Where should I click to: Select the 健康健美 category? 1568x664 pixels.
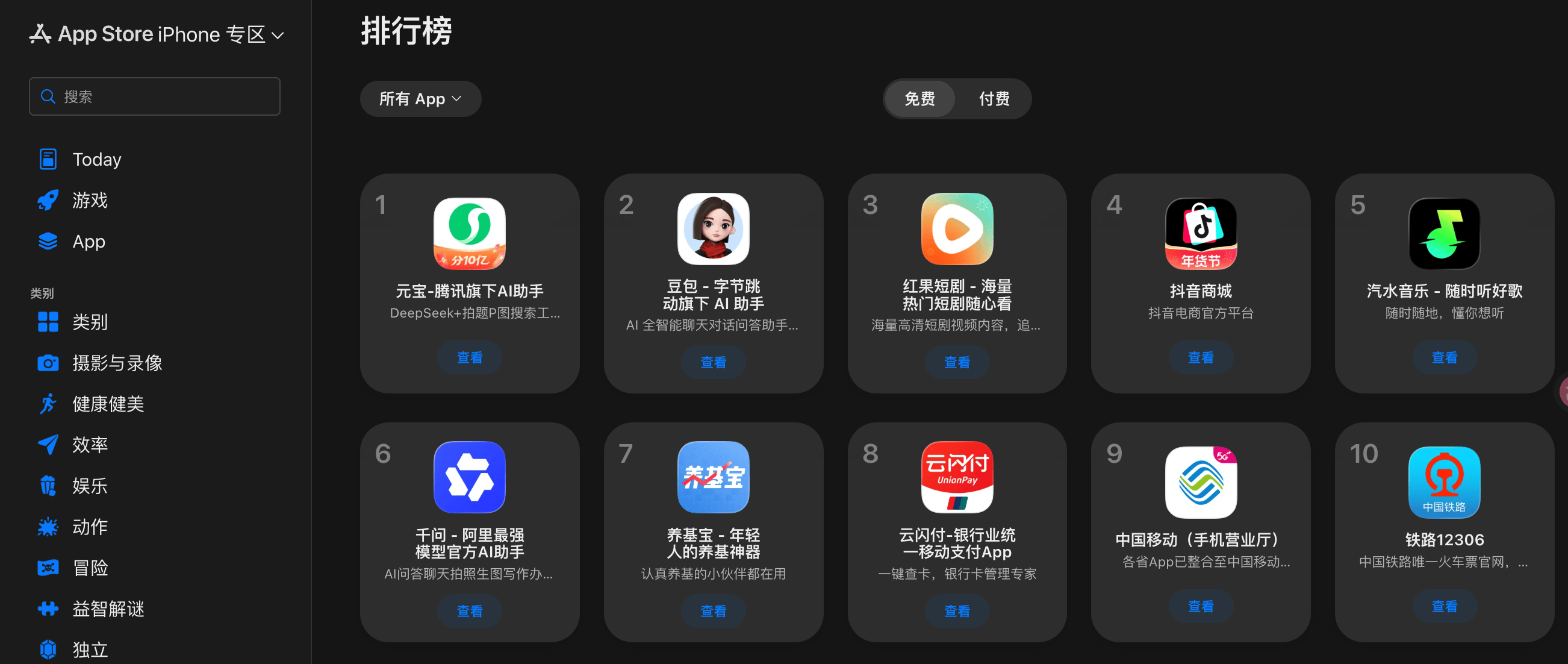tap(108, 404)
